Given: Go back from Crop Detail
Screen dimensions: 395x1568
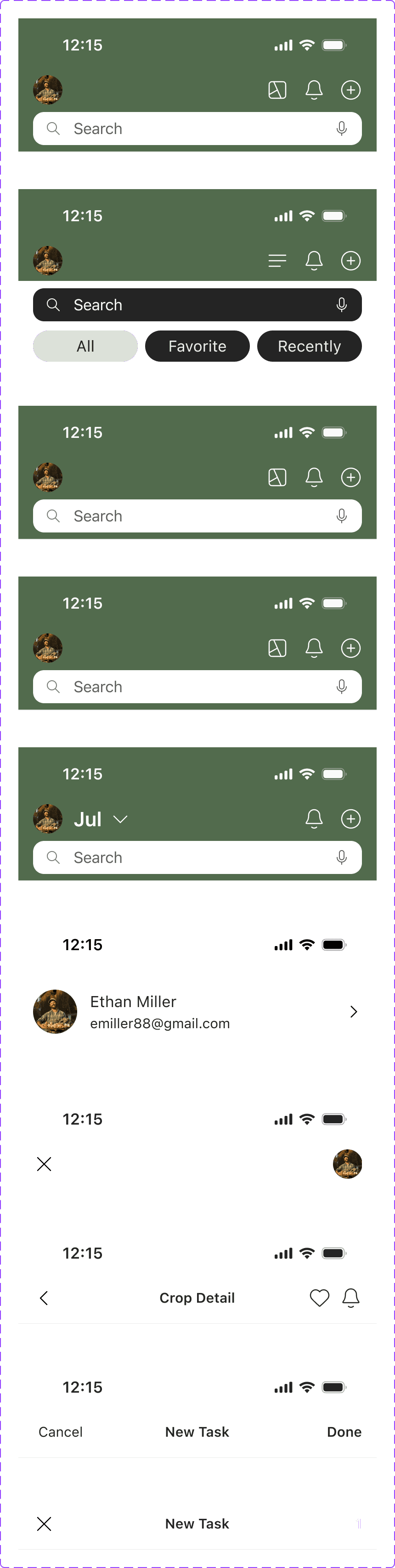Looking at the screenshot, I should coord(44,1299).
